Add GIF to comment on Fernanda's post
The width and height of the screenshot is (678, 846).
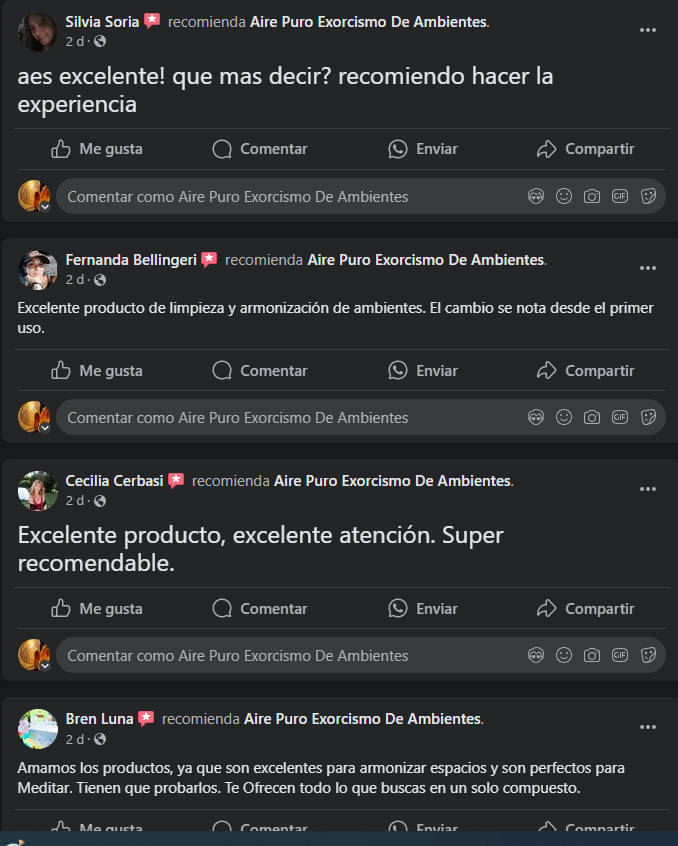620,417
